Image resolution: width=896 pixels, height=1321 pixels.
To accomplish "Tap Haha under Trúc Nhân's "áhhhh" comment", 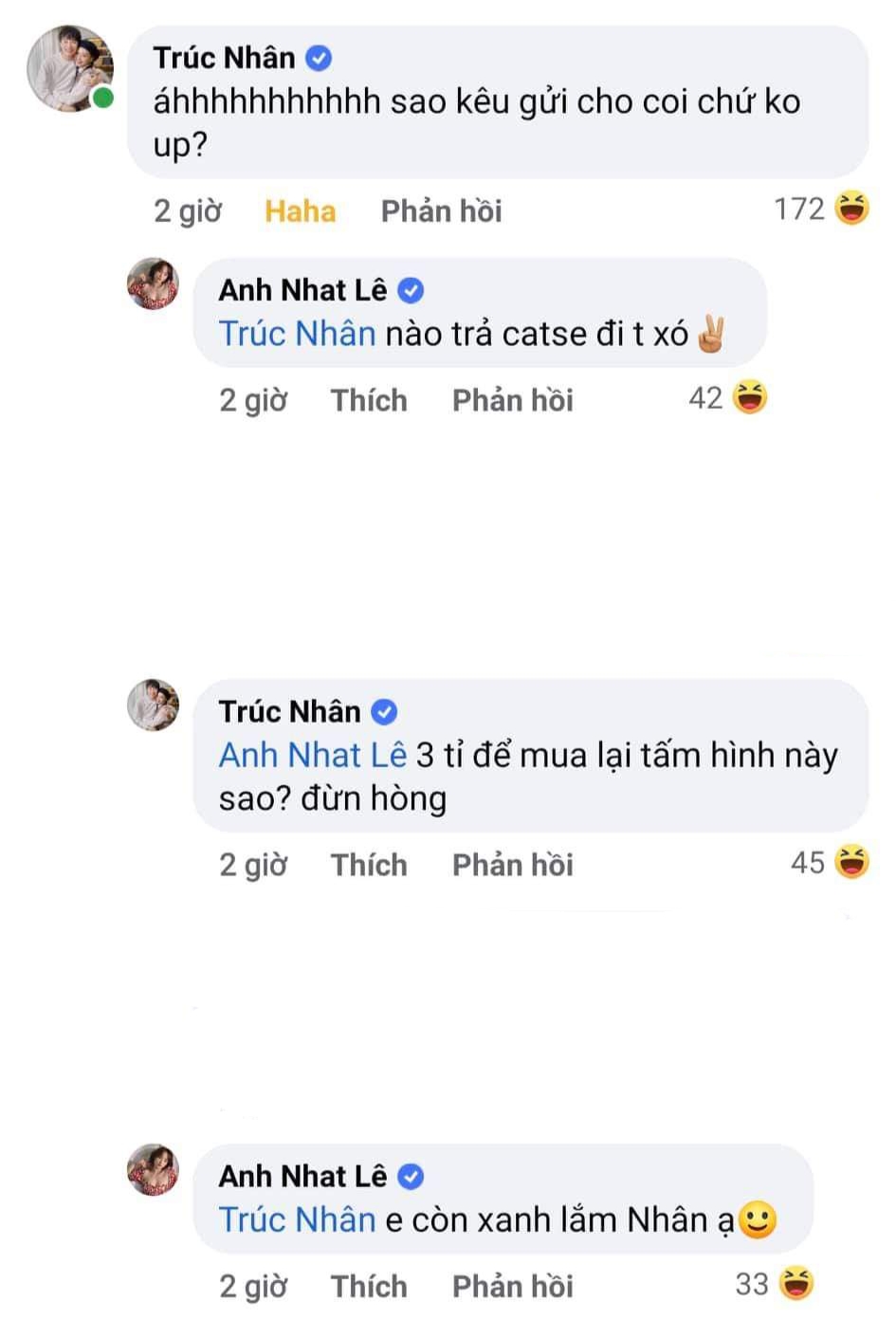I will 300,211.
